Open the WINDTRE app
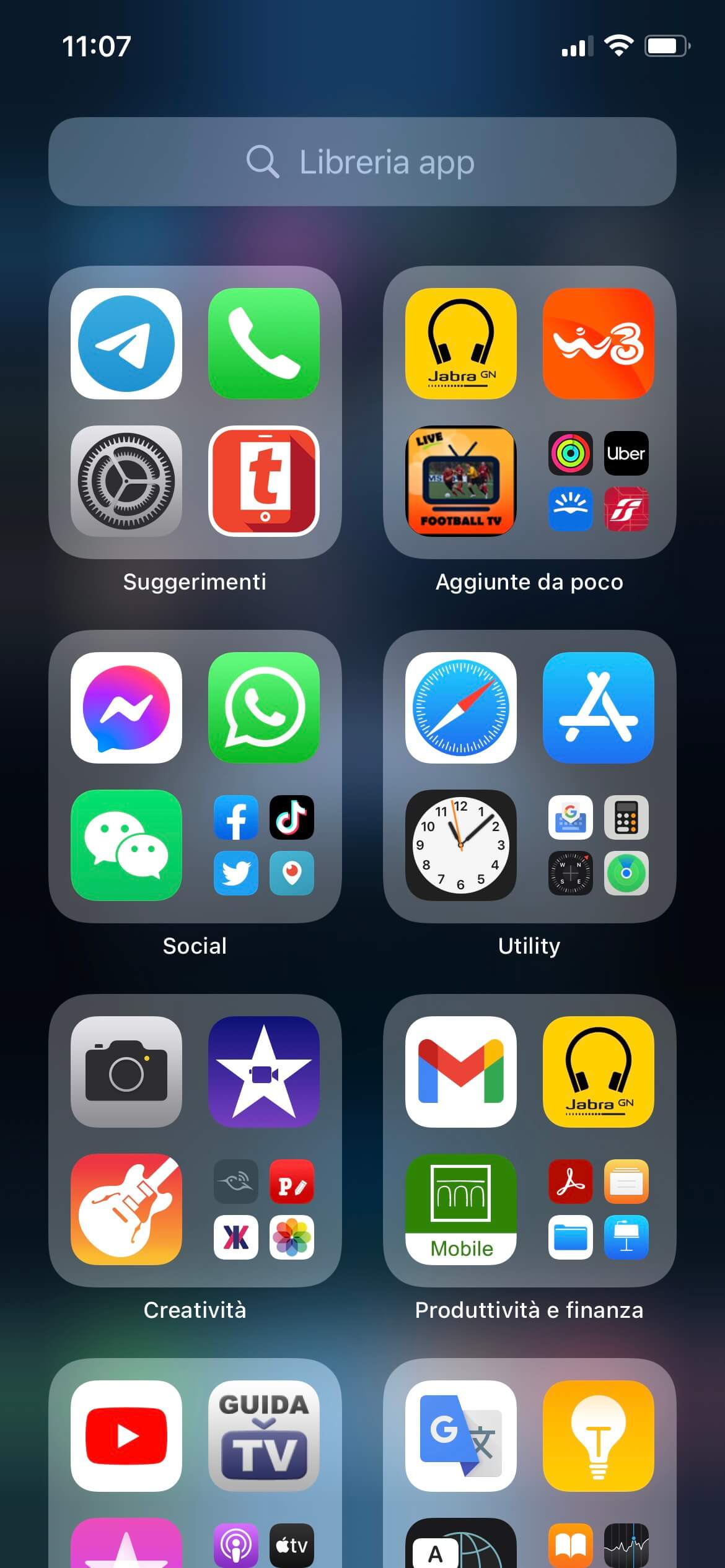 pos(598,344)
